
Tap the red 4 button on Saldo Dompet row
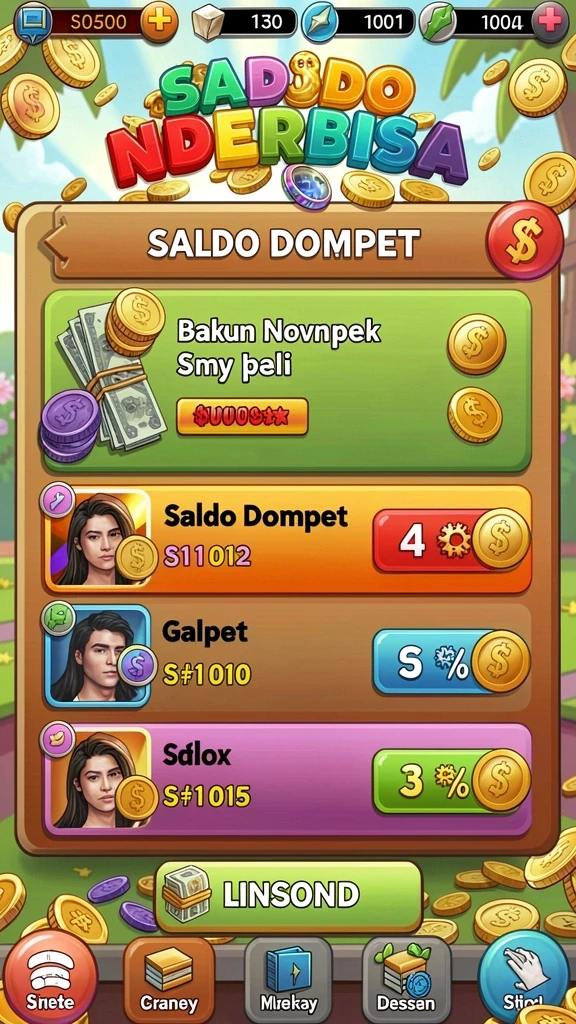[451, 539]
